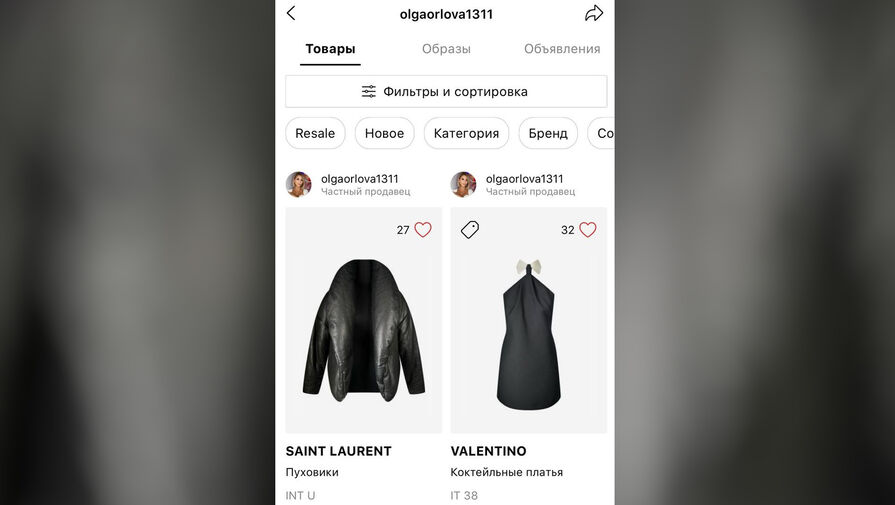895x505 pixels.
Task: Open seller avatar above the Valentino item
Action: [x=464, y=185]
